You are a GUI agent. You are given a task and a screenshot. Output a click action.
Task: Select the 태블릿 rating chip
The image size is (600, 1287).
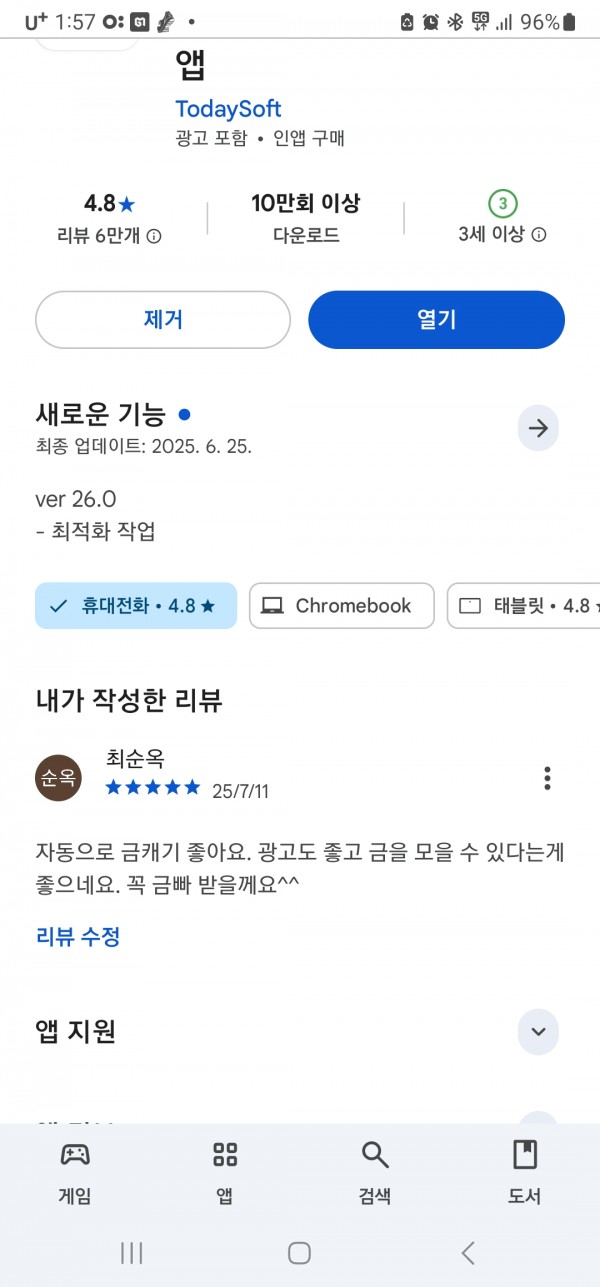tap(523, 606)
